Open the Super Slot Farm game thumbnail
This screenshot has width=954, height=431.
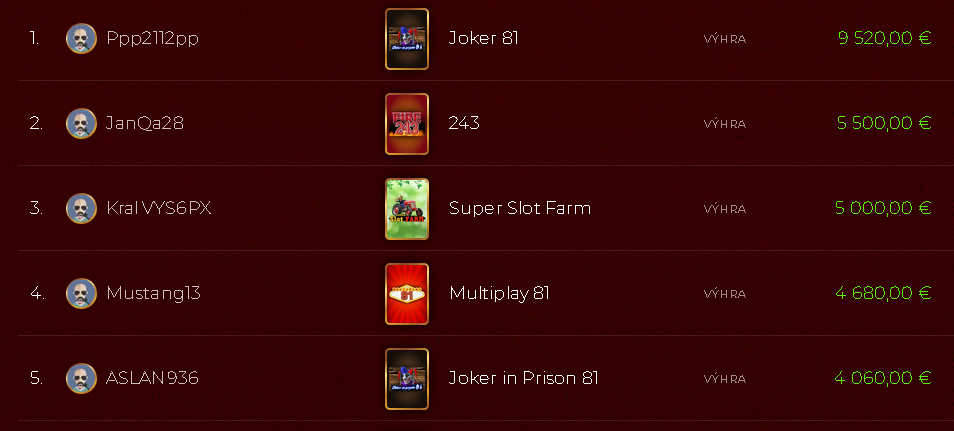click(x=407, y=209)
